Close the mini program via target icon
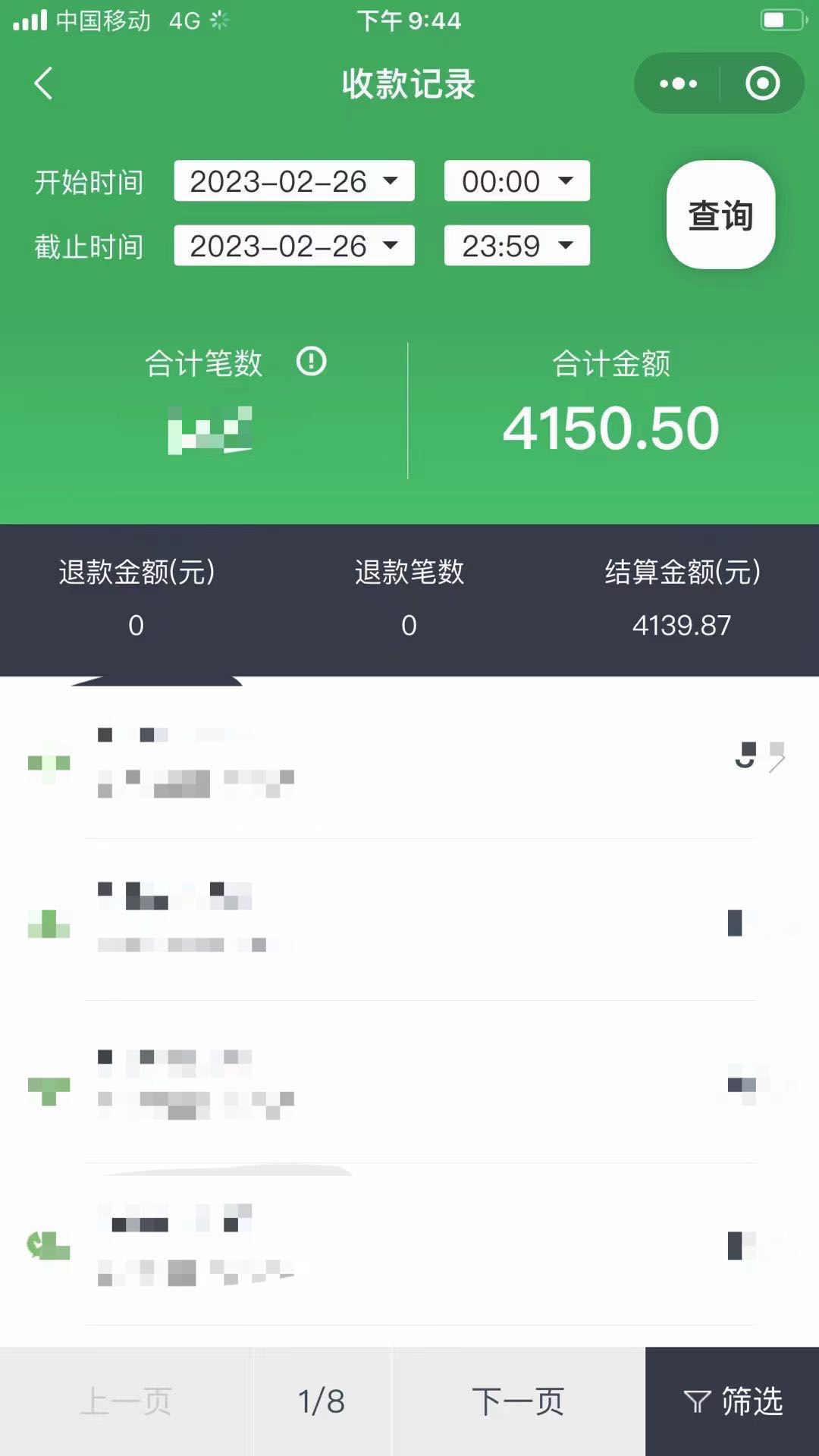 (762, 83)
